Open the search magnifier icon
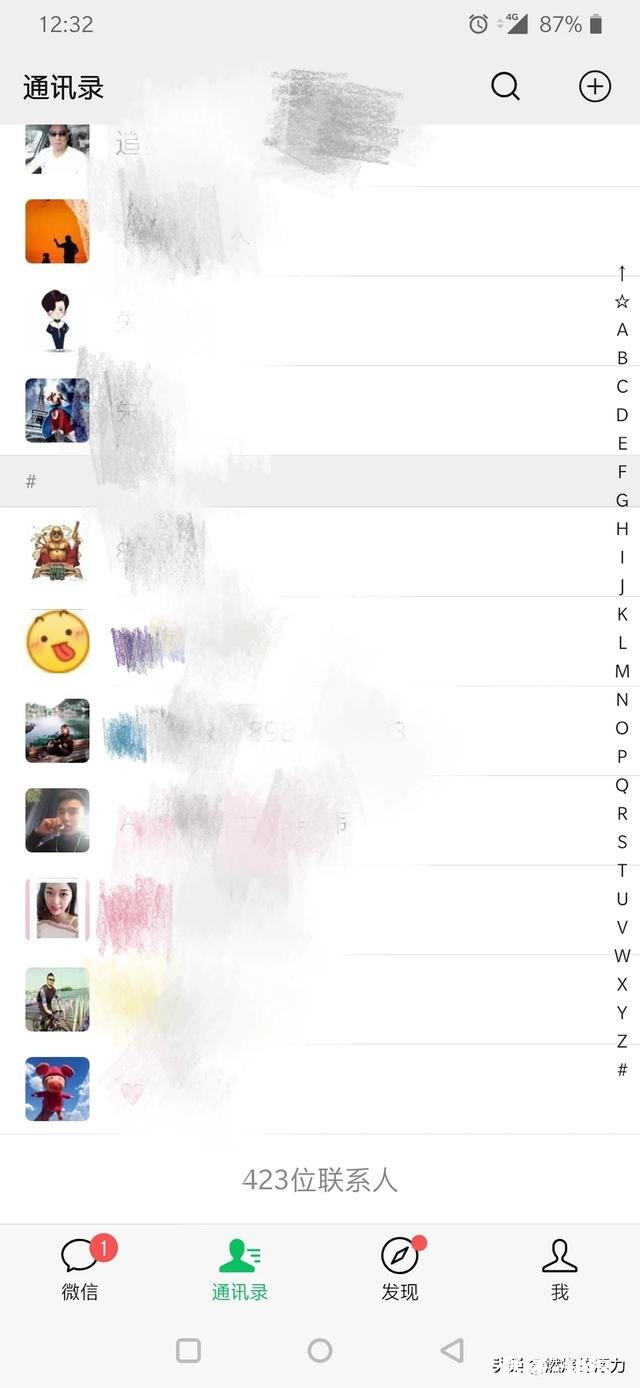 (505, 87)
